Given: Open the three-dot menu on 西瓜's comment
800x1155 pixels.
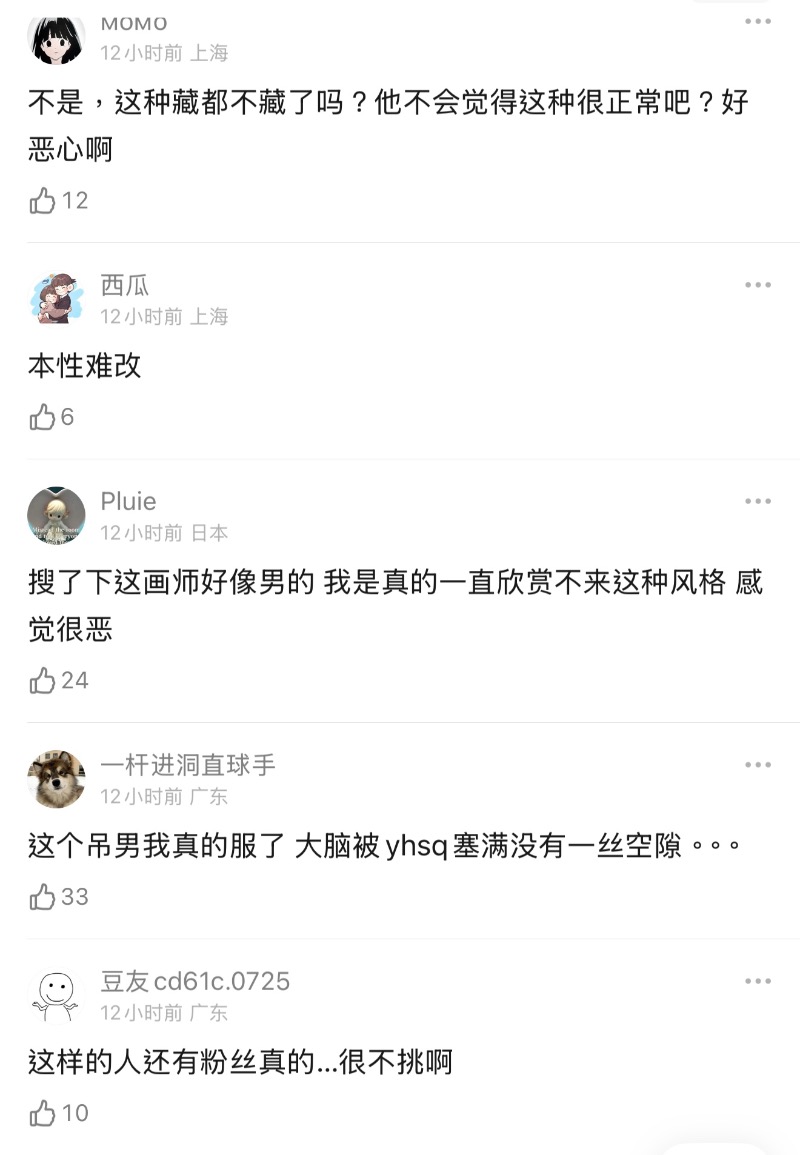Looking at the screenshot, I should tap(757, 285).
